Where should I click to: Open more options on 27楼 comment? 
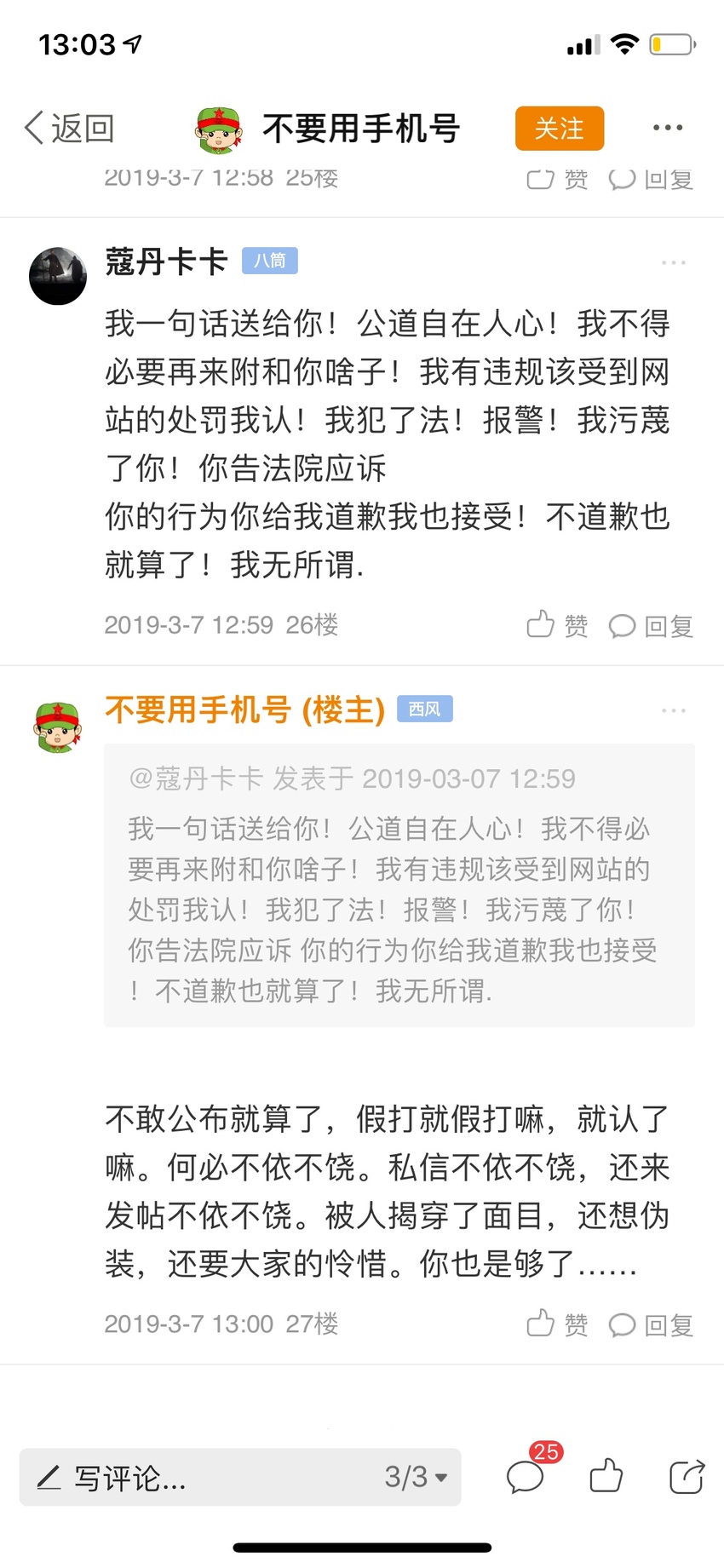click(x=674, y=710)
